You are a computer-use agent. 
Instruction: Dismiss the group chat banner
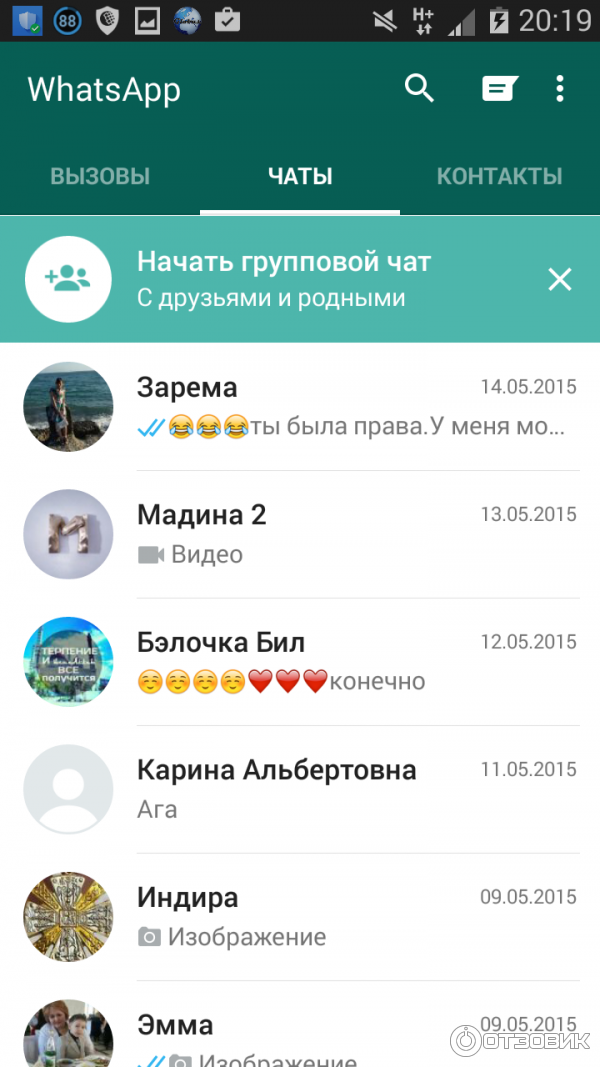[x=560, y=279]
